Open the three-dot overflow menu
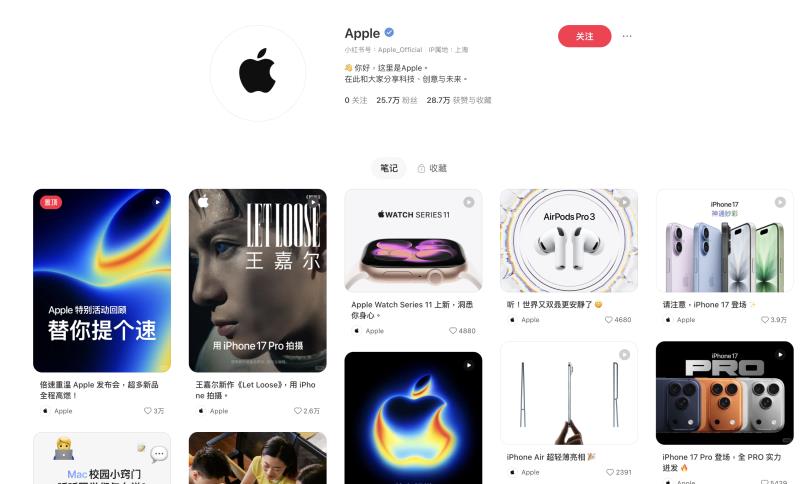The image size is (800, 484). pos(627,36)
